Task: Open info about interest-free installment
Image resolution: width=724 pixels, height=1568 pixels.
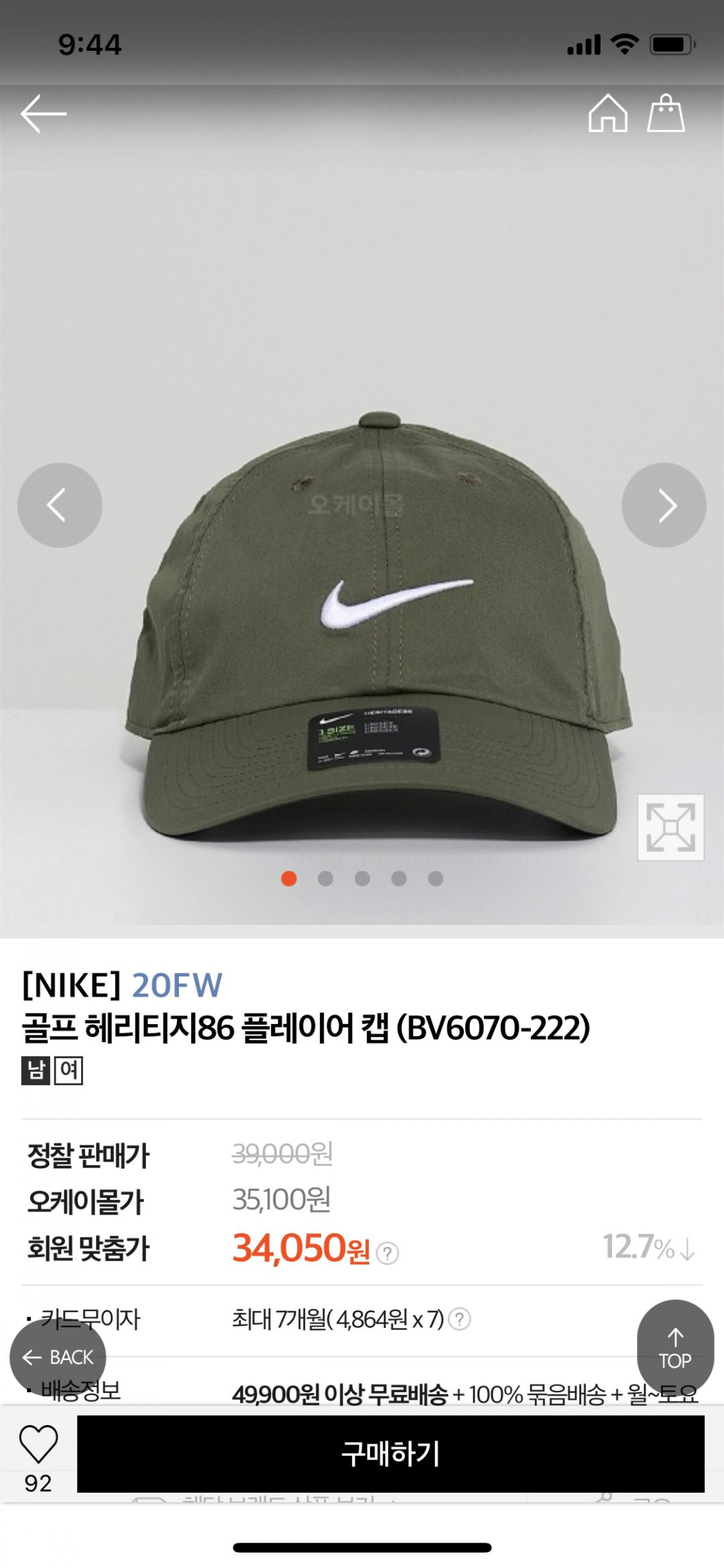Action: point(459,1320)
